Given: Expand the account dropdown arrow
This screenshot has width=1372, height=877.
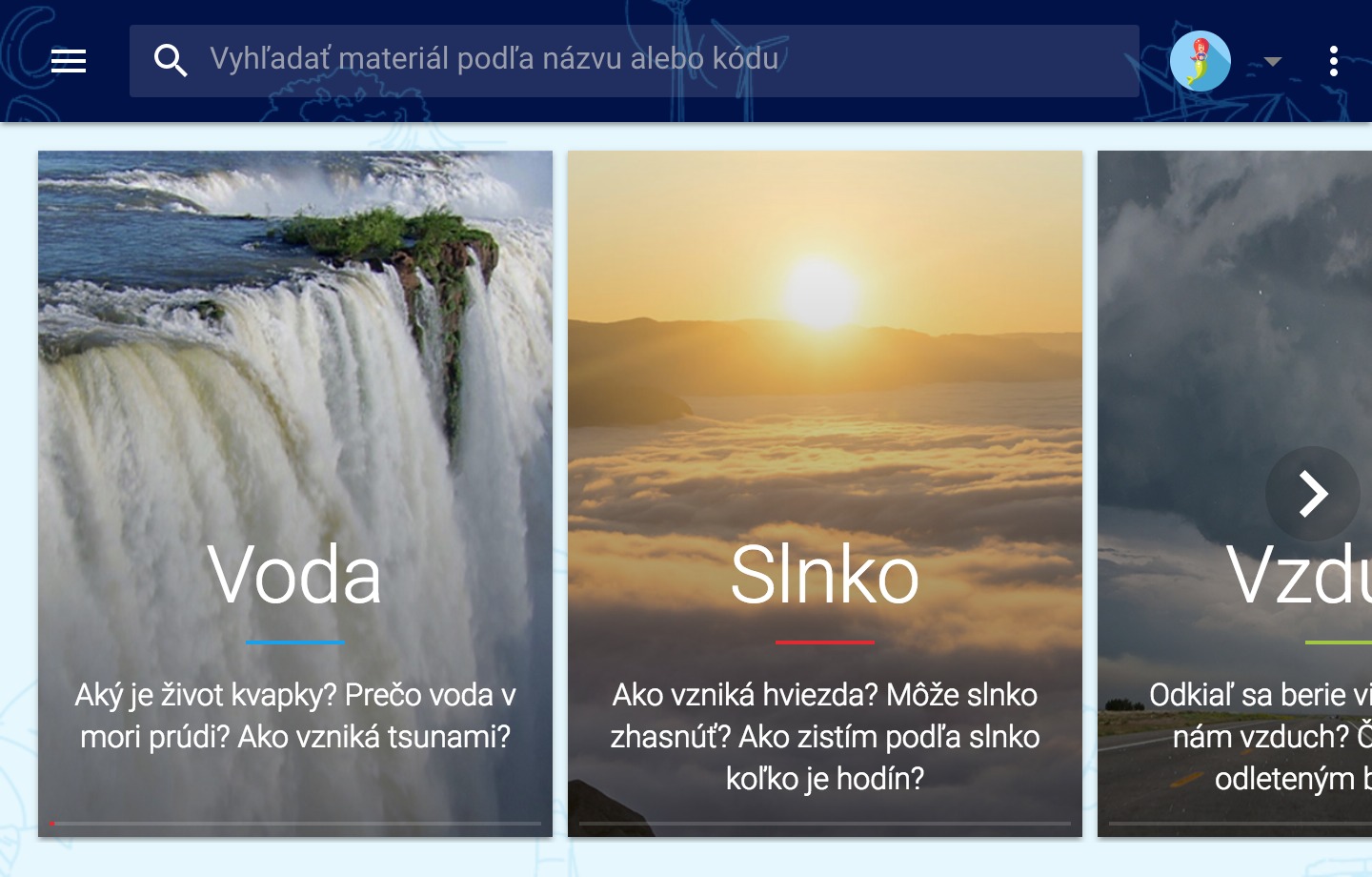Looking at the screenshot, I should [x=1272, y=62].
